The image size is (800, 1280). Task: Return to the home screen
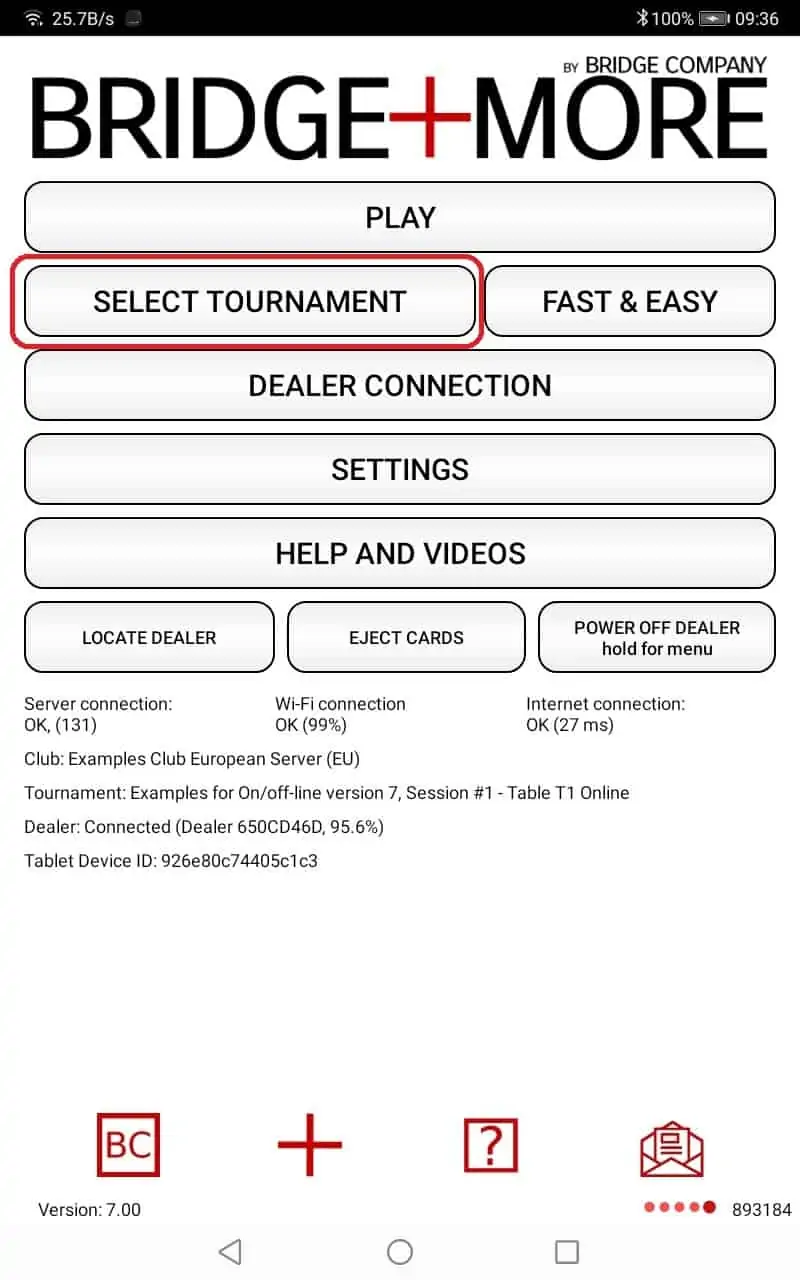point(400,1251)
